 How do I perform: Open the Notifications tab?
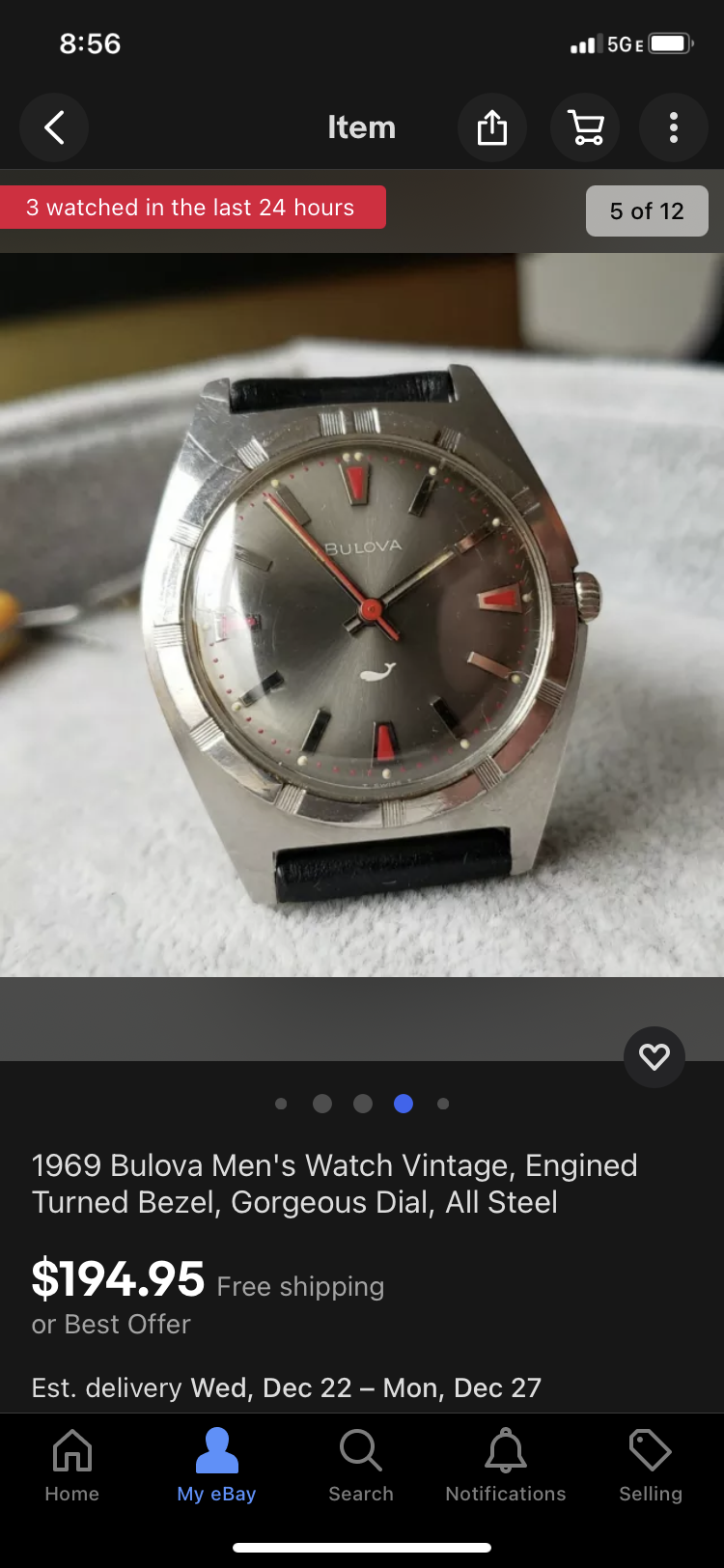coord(505,1466)
